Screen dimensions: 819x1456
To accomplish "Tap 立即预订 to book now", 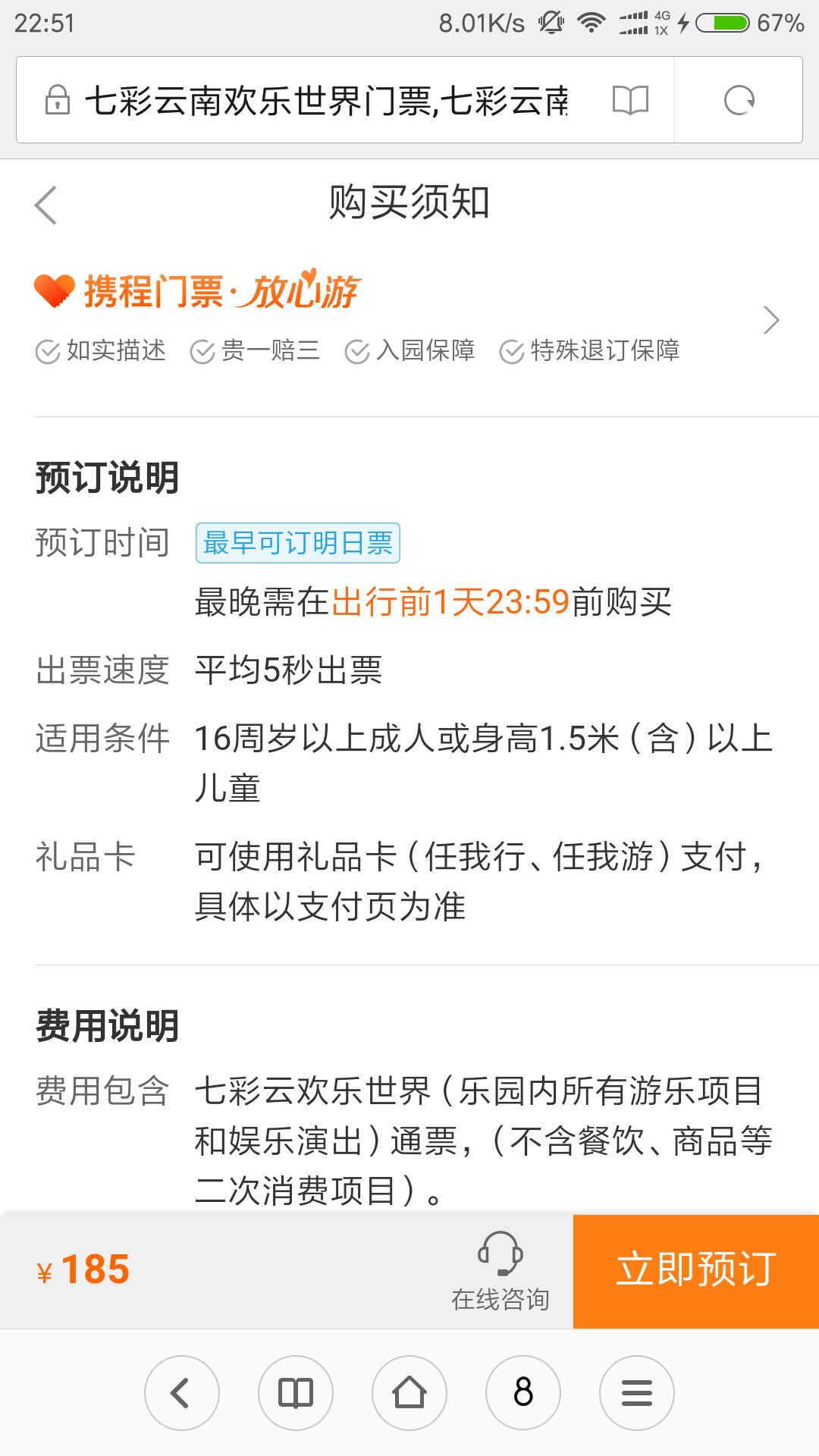I will 696,1271.
